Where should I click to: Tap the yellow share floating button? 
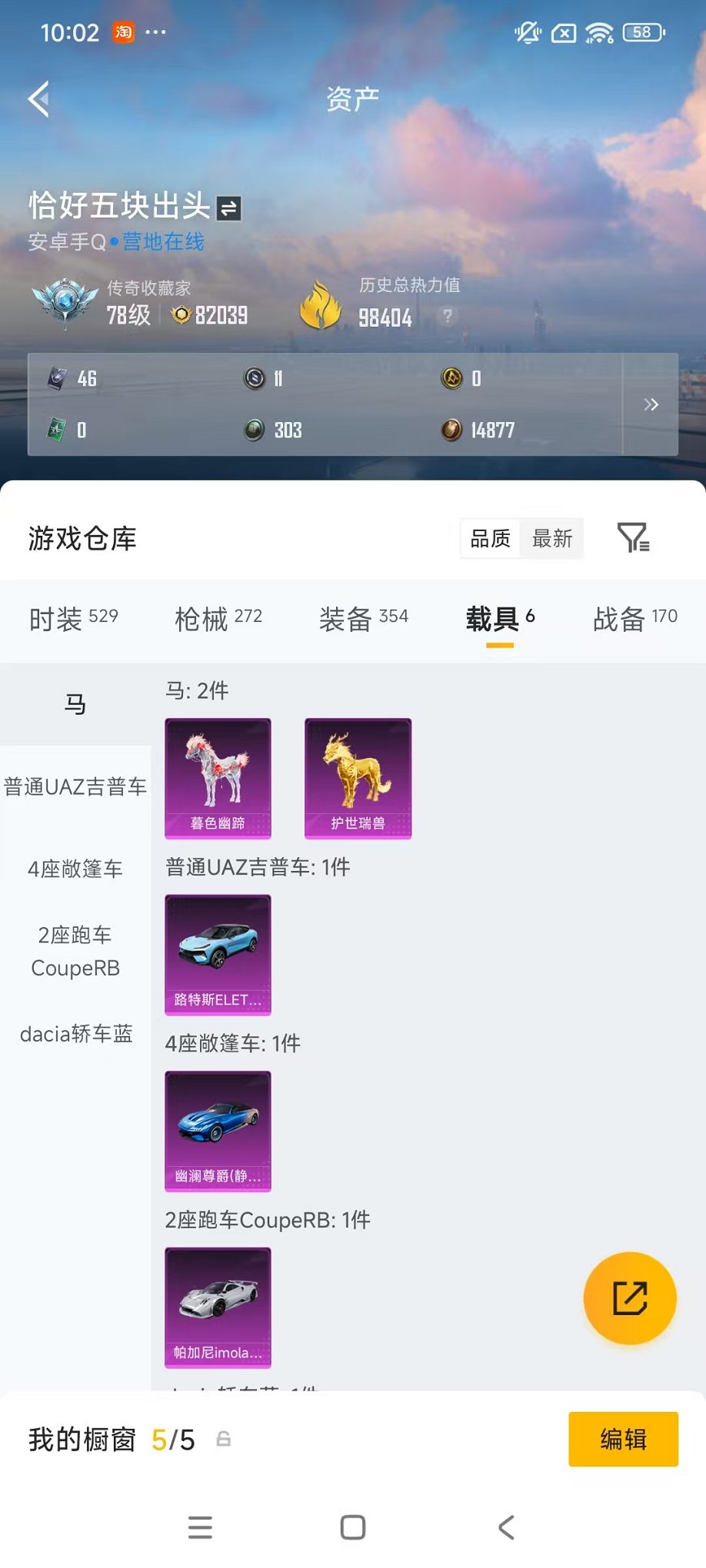point(630,1298)
